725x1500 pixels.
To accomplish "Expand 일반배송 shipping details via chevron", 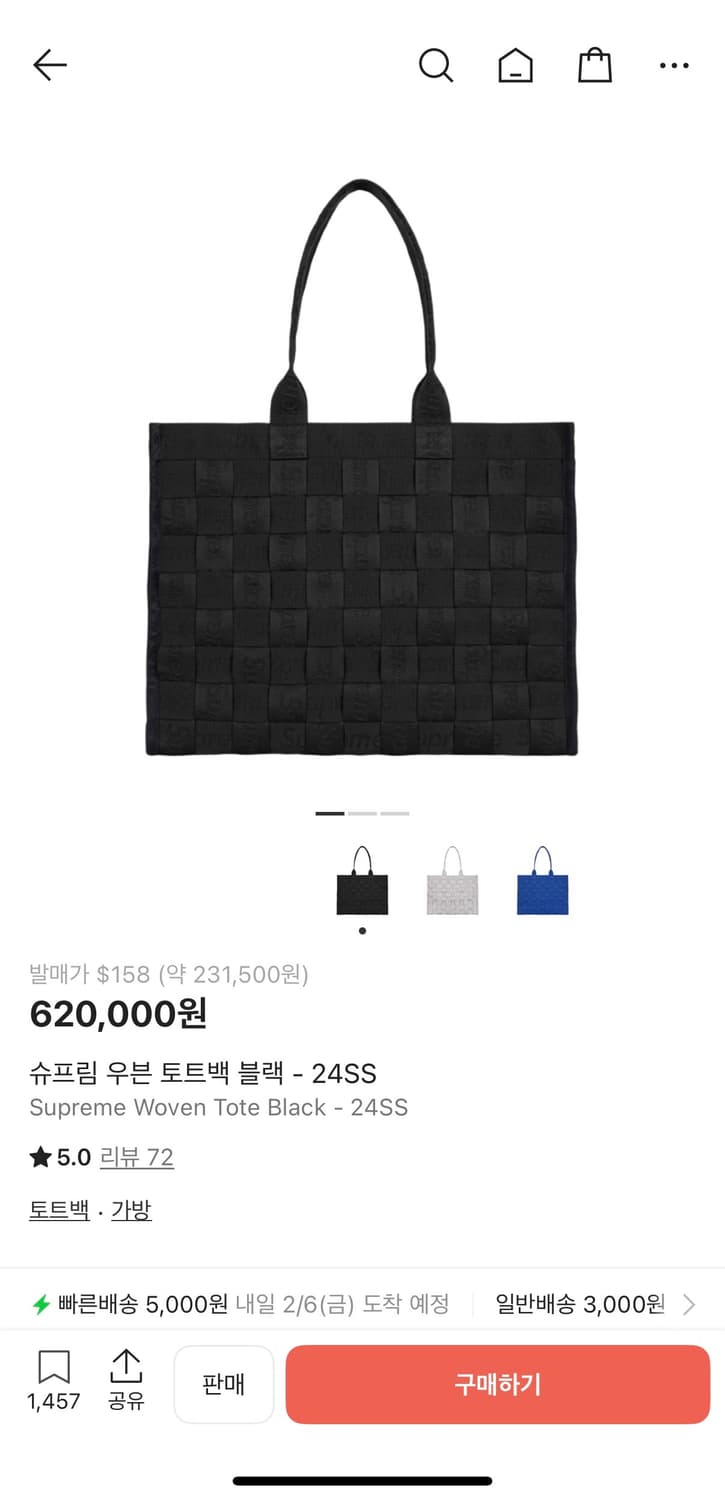I will [x=689, y=1303].
